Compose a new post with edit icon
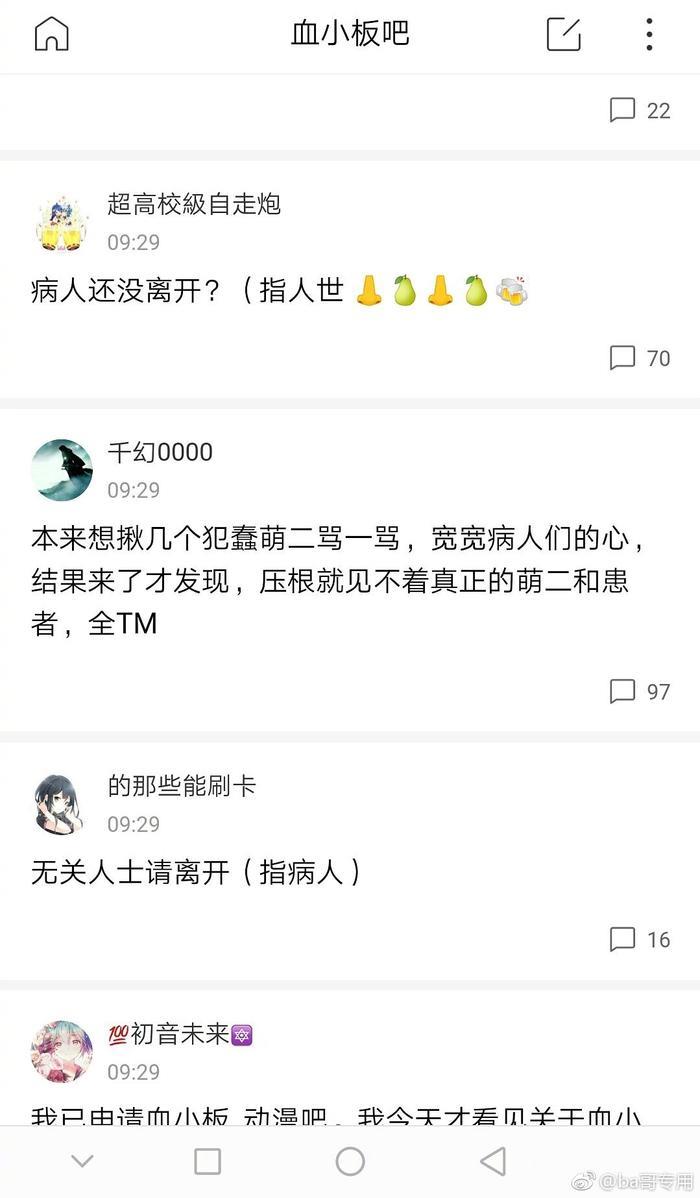 (x=563, y=34)
